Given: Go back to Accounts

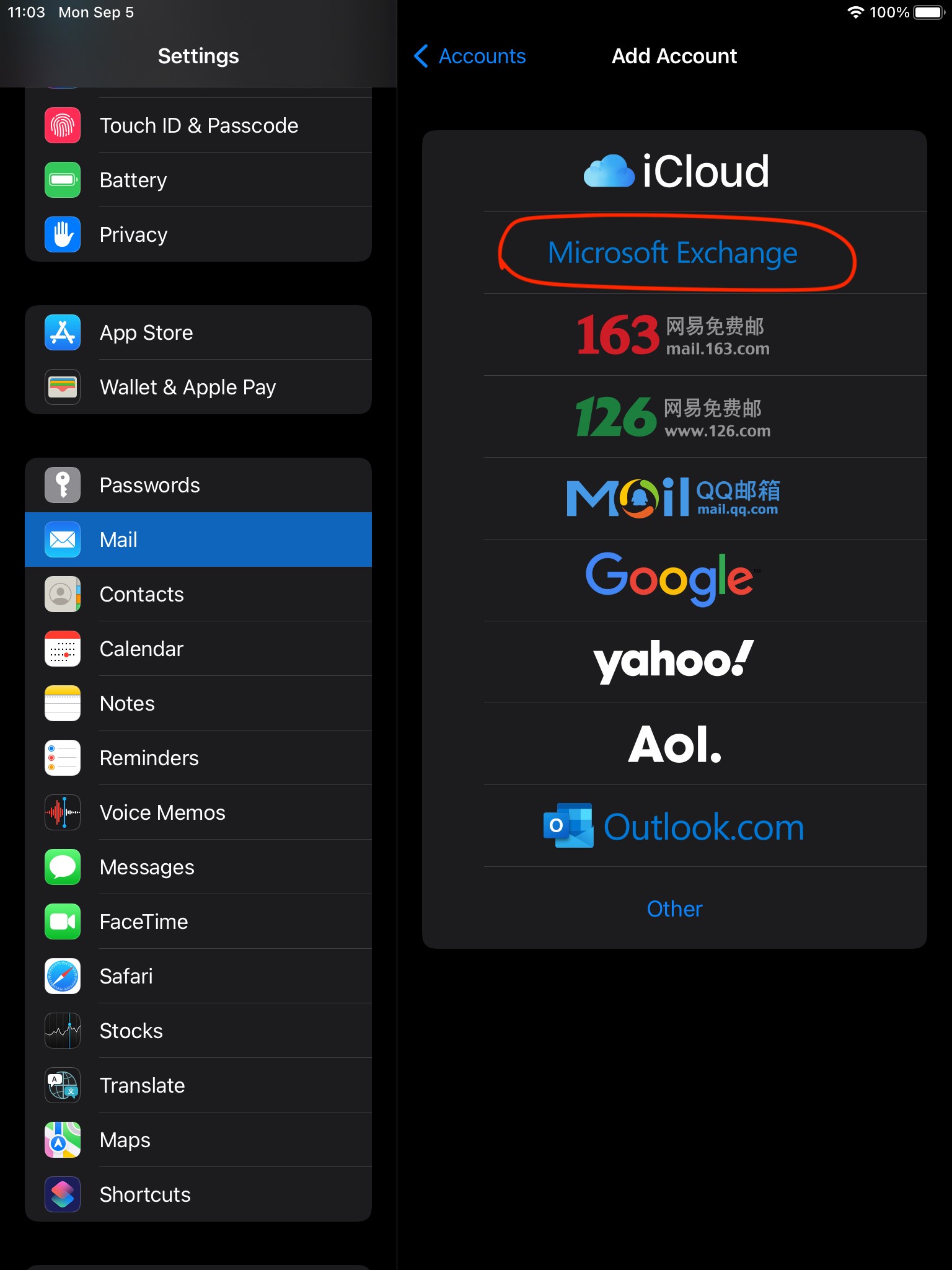Looking at the screenshot, I should point(470,56).
